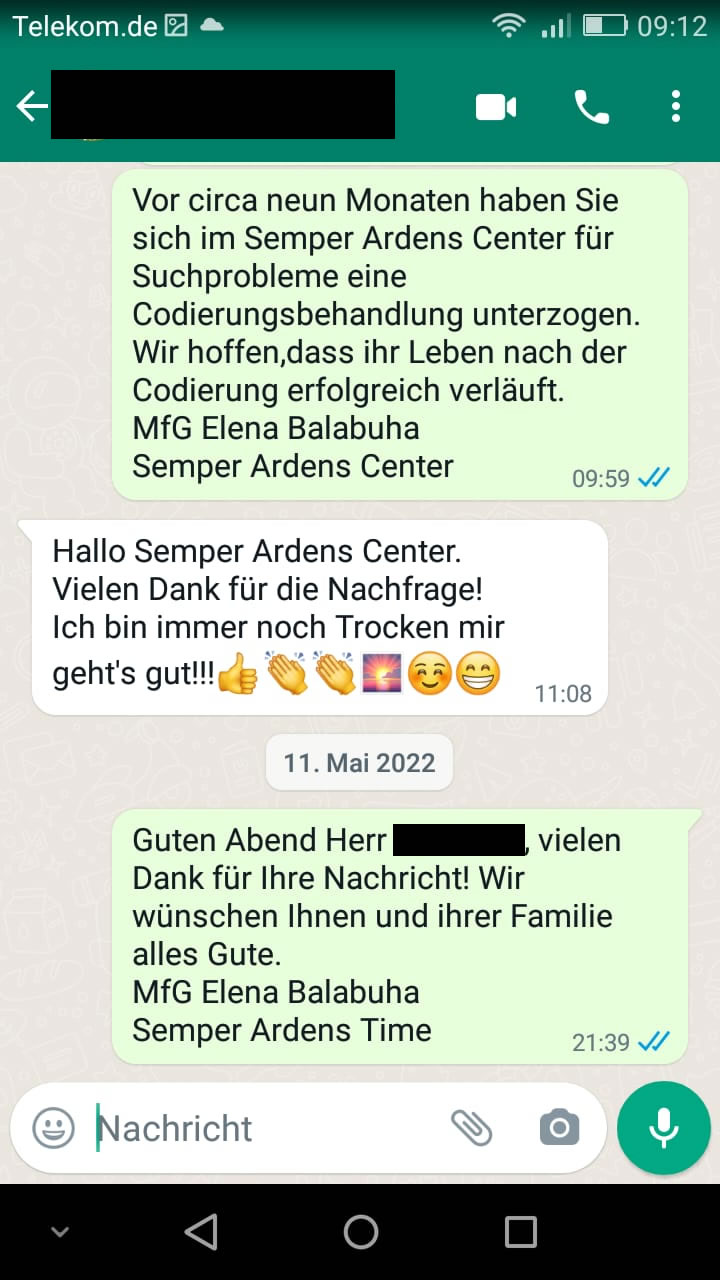This screenshot has width=720, height=1280.
Task: Open recent apps via square button
Action: (520, 1232)
